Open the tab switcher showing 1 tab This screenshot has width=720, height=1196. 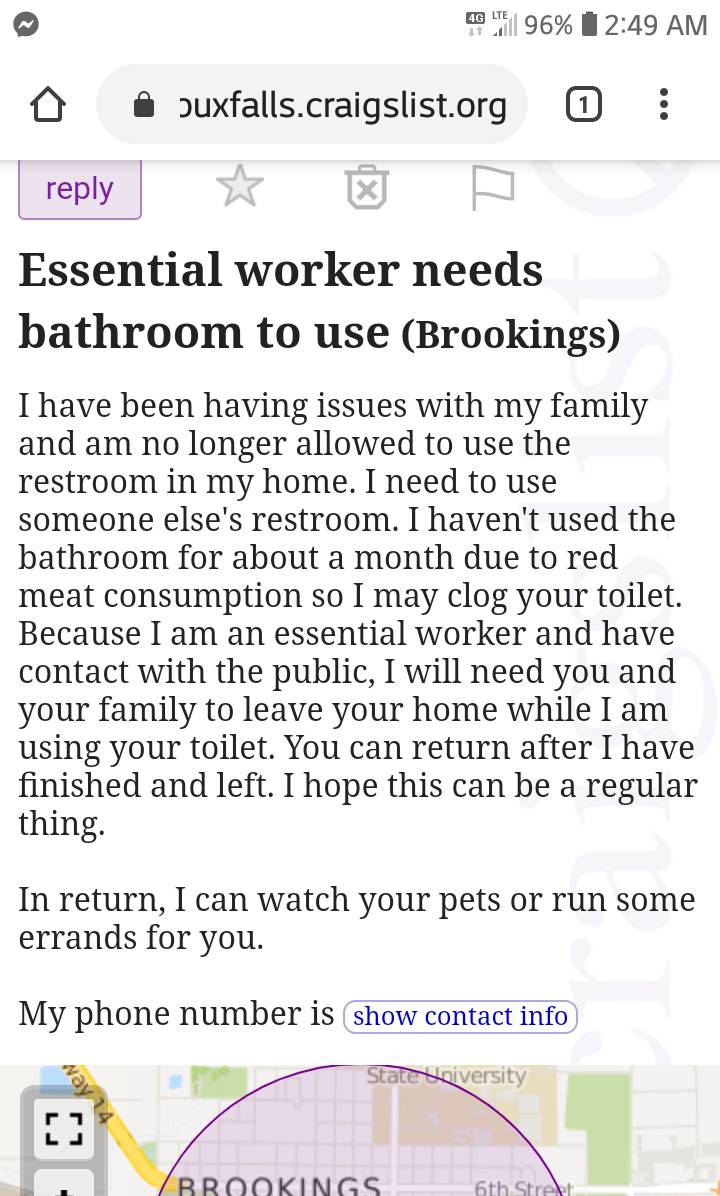click(584, 105)
